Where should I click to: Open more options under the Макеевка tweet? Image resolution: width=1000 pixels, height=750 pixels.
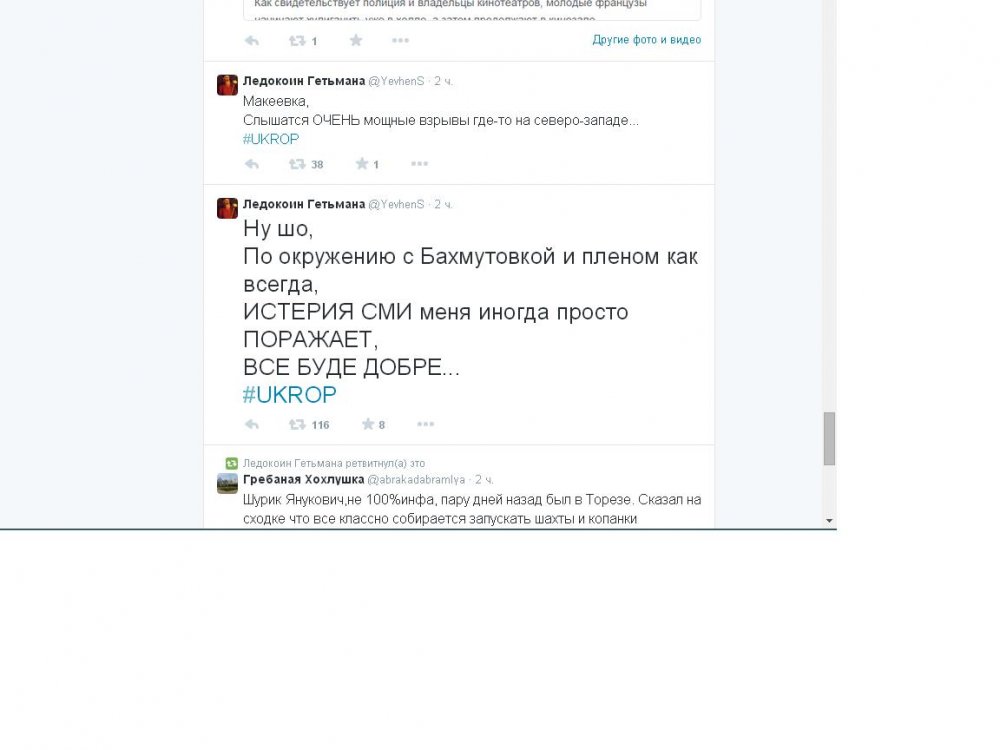(x=419, y=164)
